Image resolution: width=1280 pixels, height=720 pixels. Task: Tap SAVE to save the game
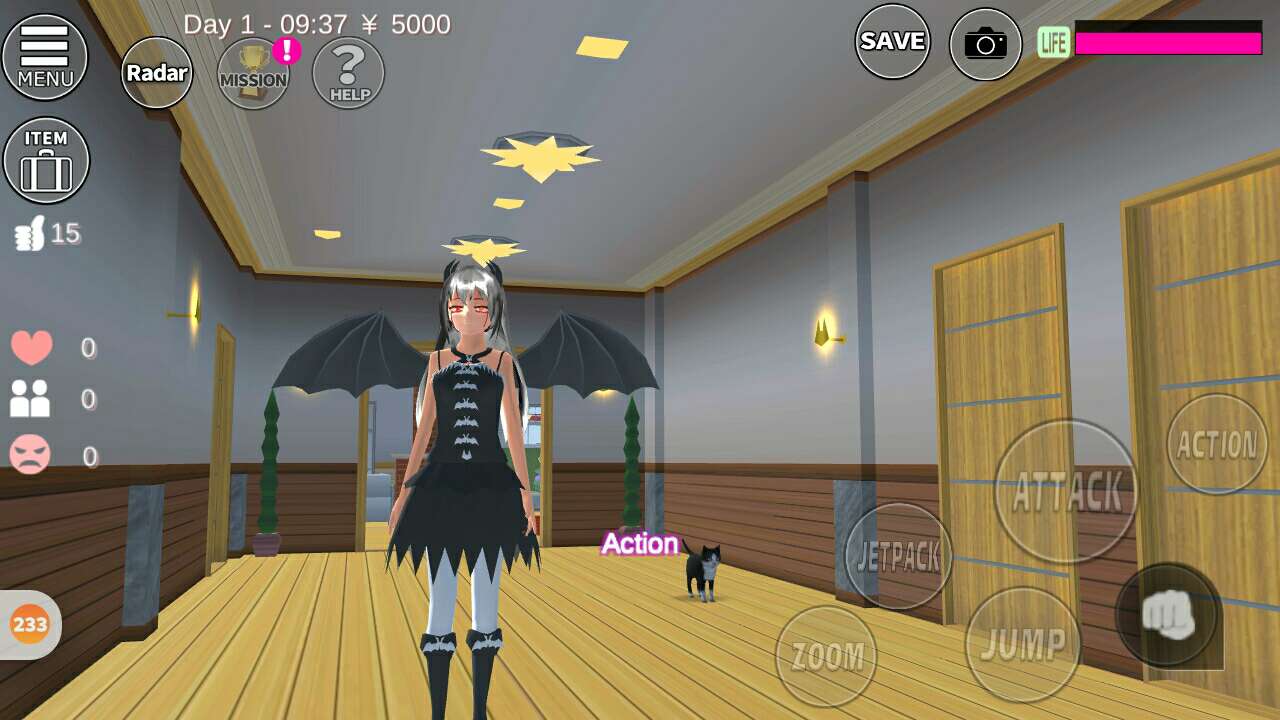click(892, 41)
